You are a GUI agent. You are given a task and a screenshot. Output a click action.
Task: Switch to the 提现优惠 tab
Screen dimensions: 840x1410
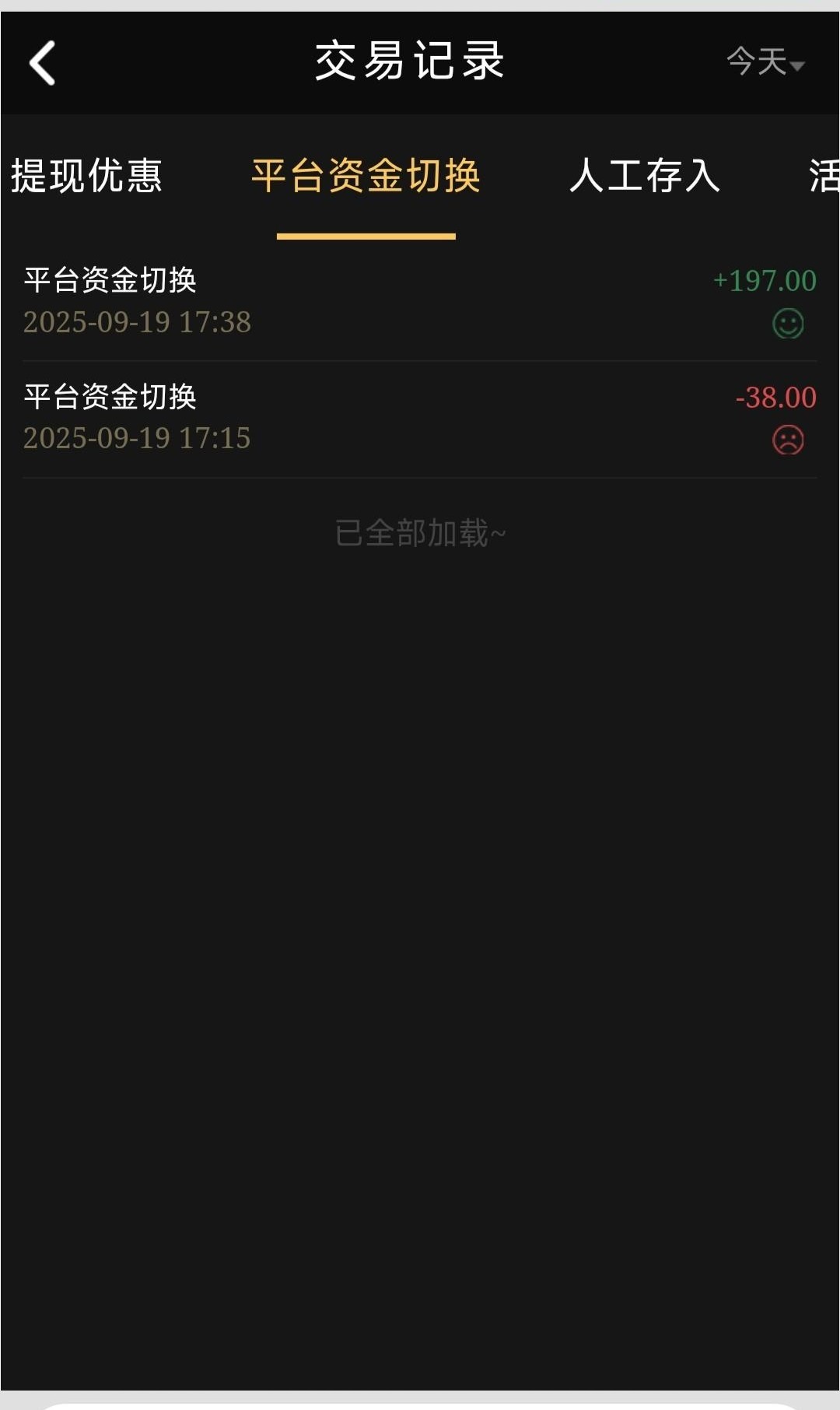tap(86, 176)
